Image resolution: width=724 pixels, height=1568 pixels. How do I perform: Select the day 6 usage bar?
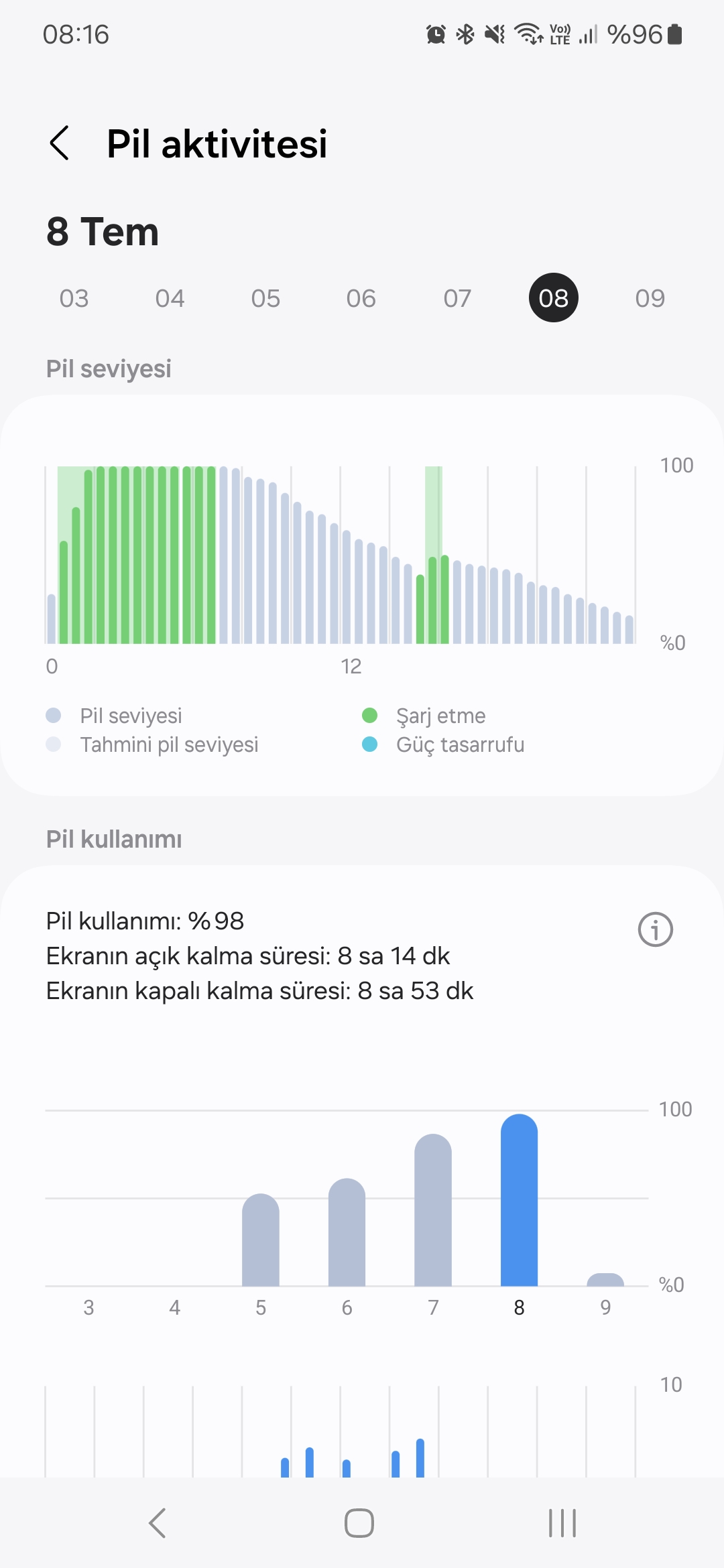click(347, 1232)
